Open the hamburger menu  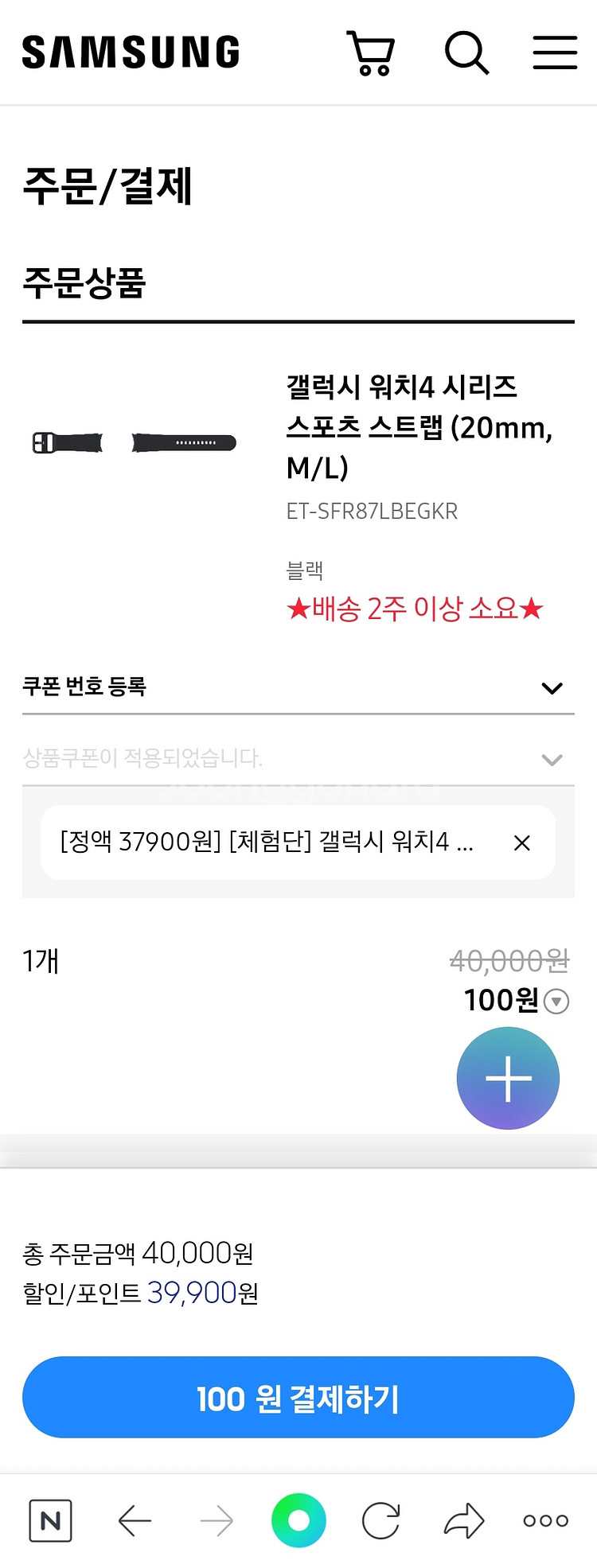click(555, 53)
